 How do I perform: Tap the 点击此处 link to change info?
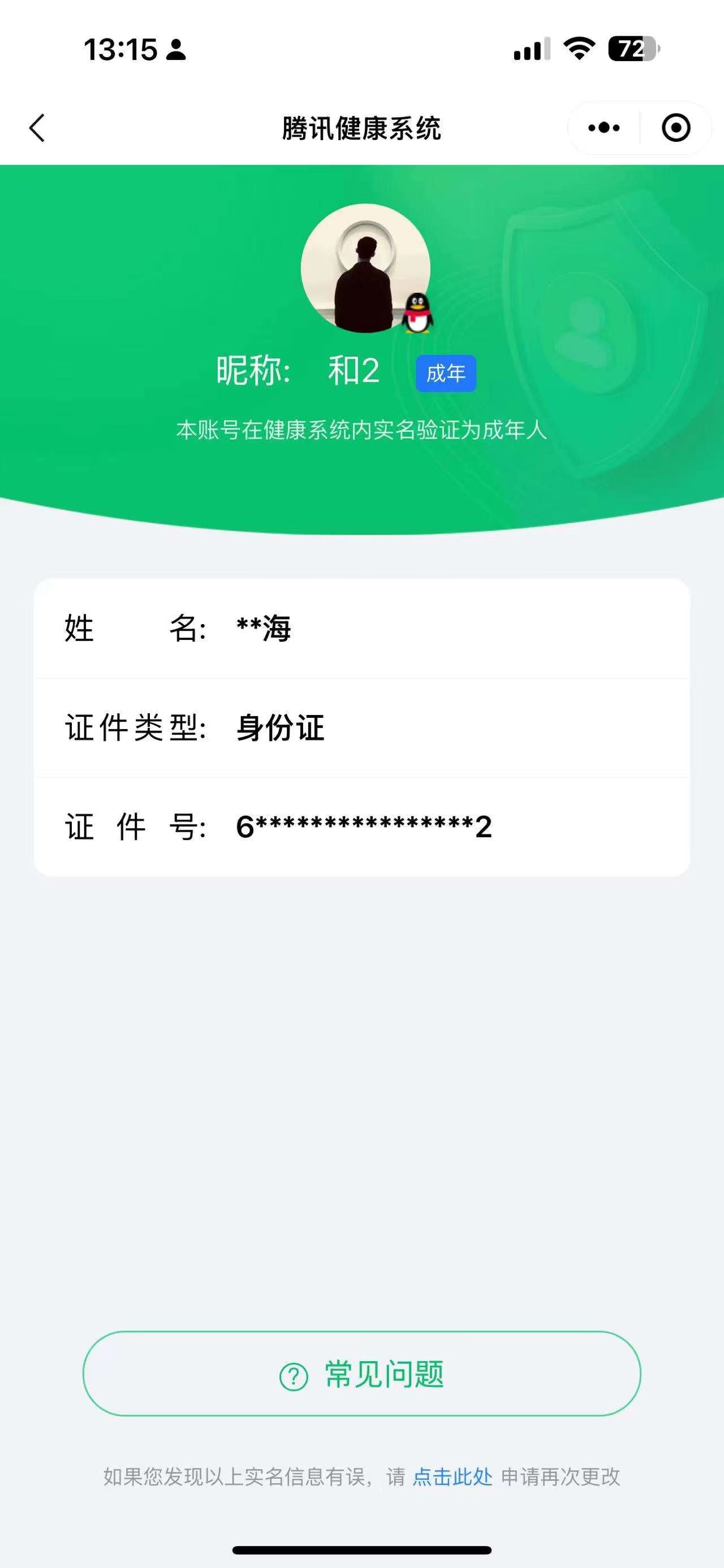pyautogui.click(x=453, y=1476)
